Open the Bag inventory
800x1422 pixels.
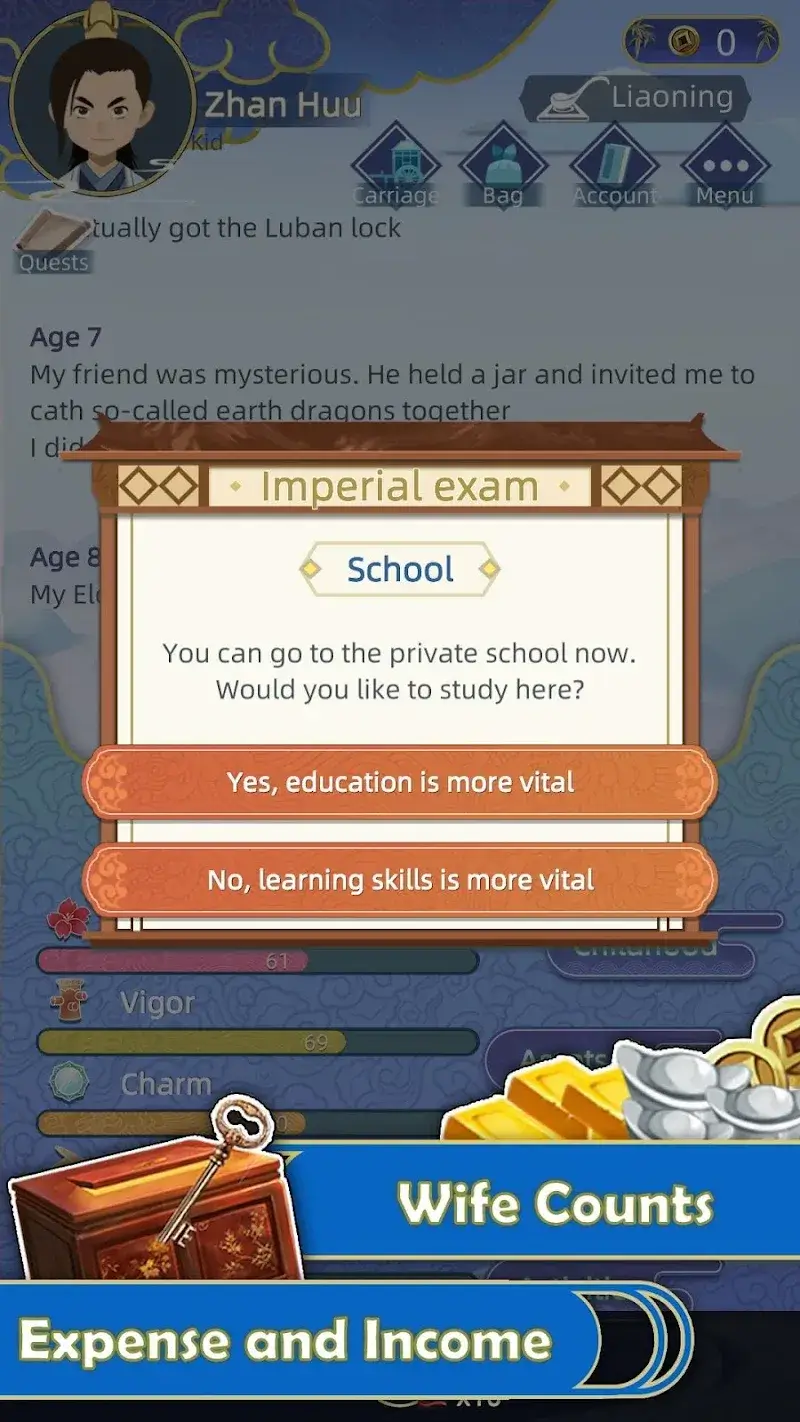tap(502, 167)
